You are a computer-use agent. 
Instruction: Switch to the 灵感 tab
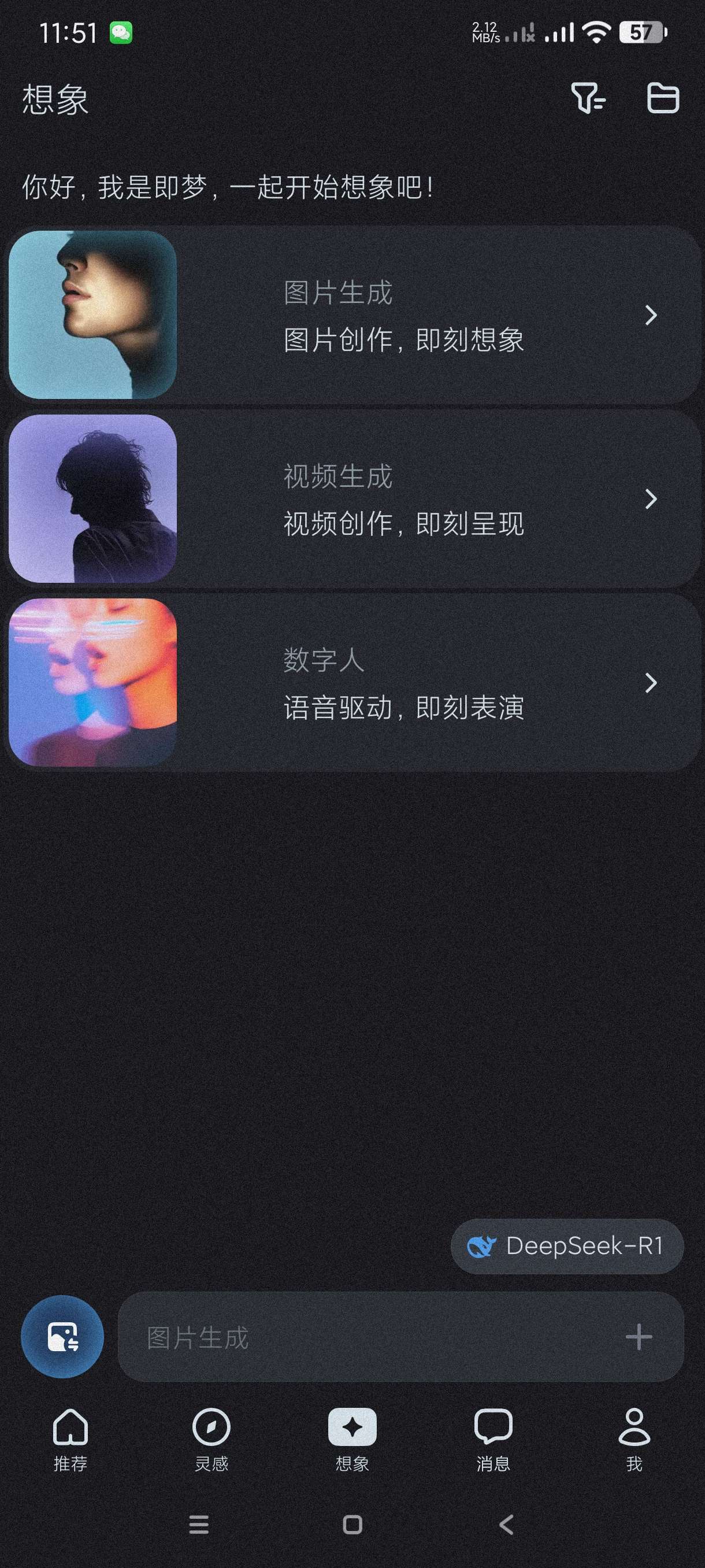211,1439
